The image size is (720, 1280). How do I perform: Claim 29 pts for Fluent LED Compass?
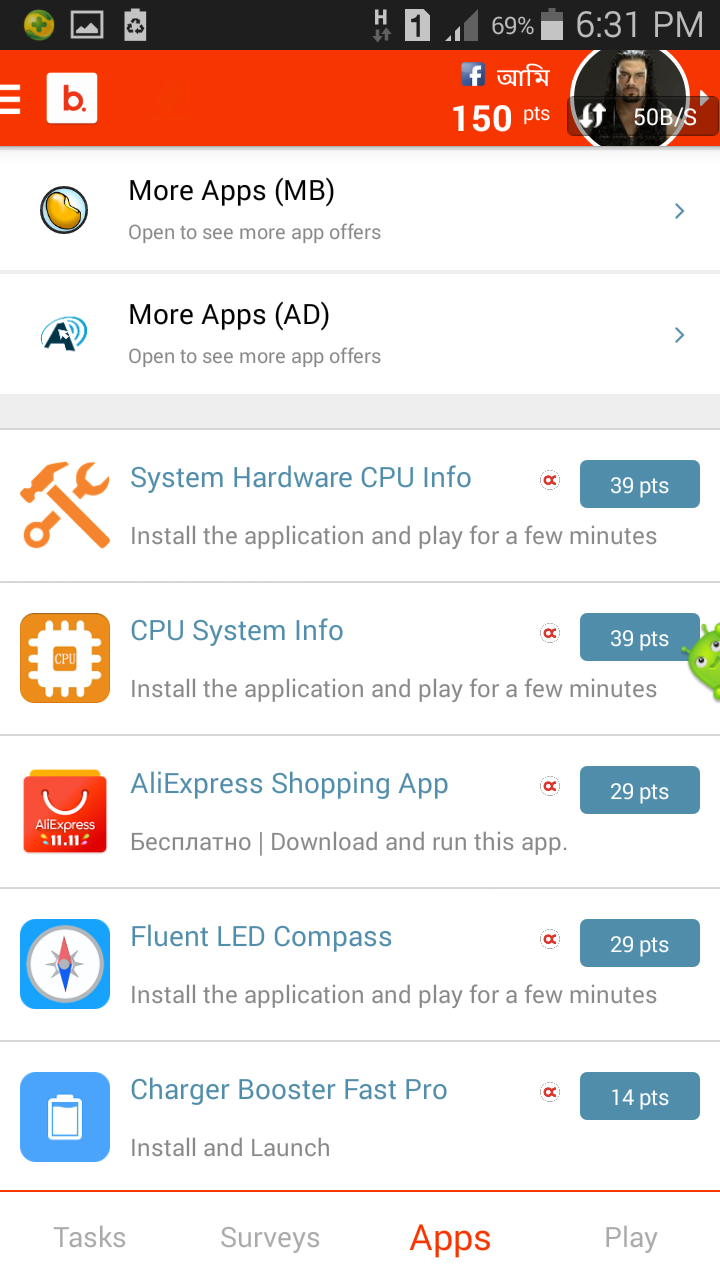point(639,944)
